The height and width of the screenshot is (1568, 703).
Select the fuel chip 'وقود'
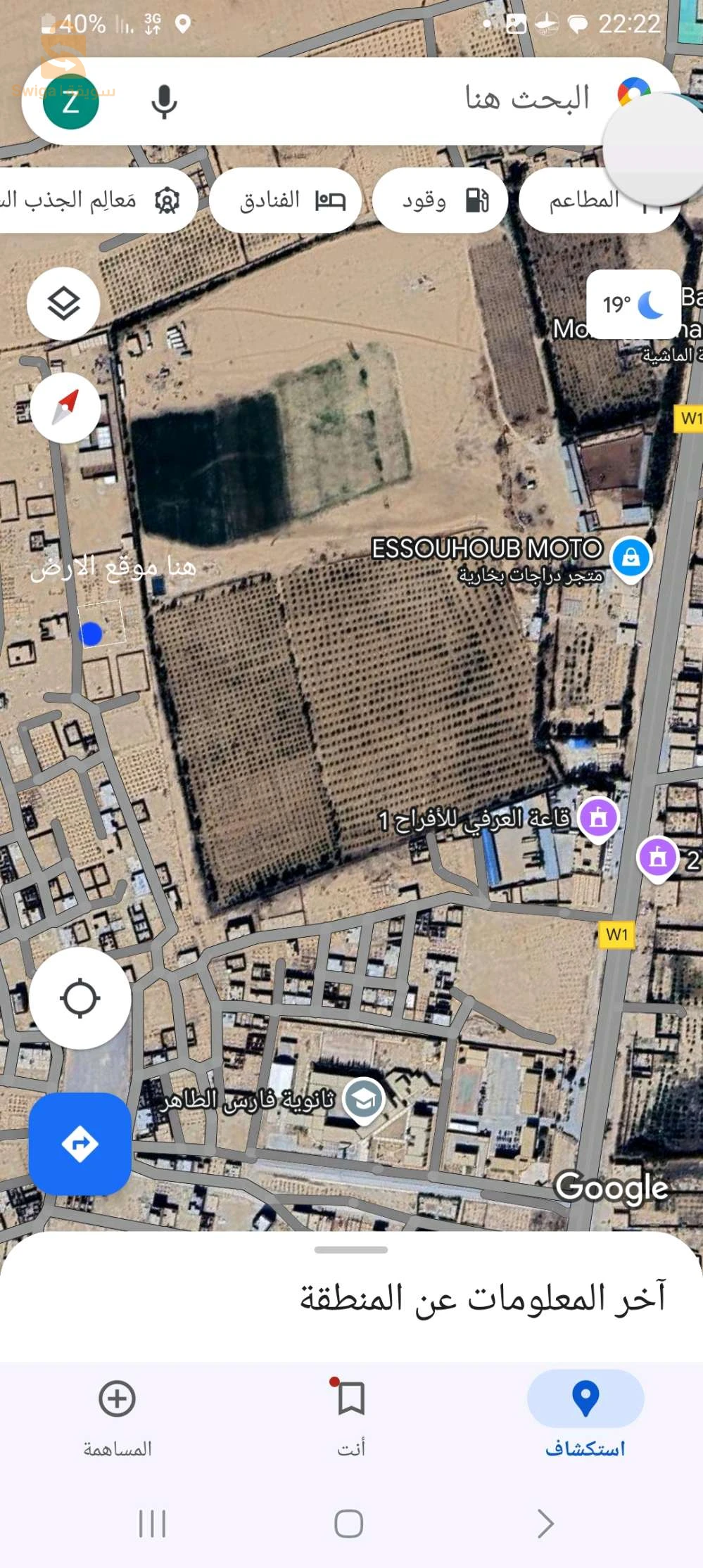click(x=440, y=200)
